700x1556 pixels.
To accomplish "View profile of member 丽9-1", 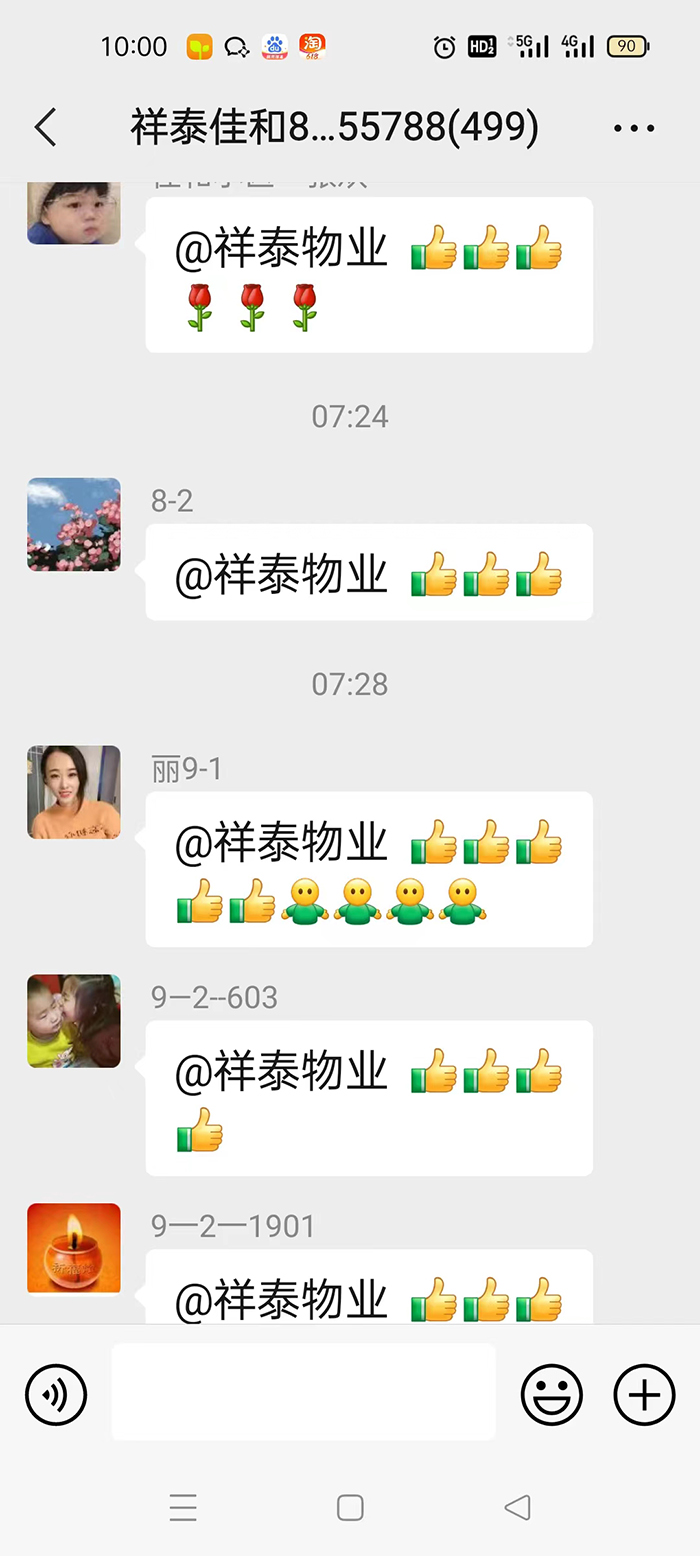I will click(x=74, y=792).
